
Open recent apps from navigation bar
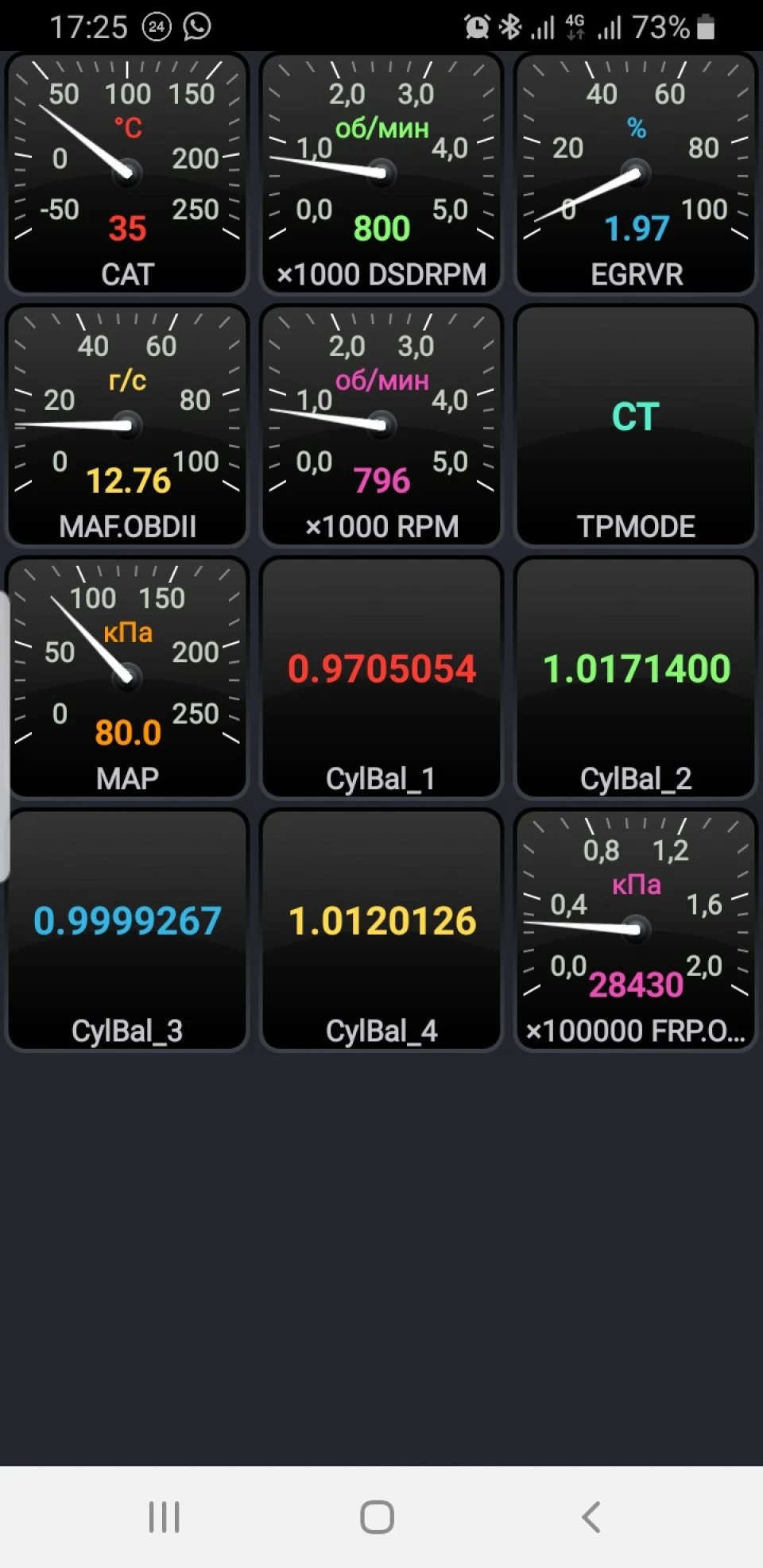165,1516
